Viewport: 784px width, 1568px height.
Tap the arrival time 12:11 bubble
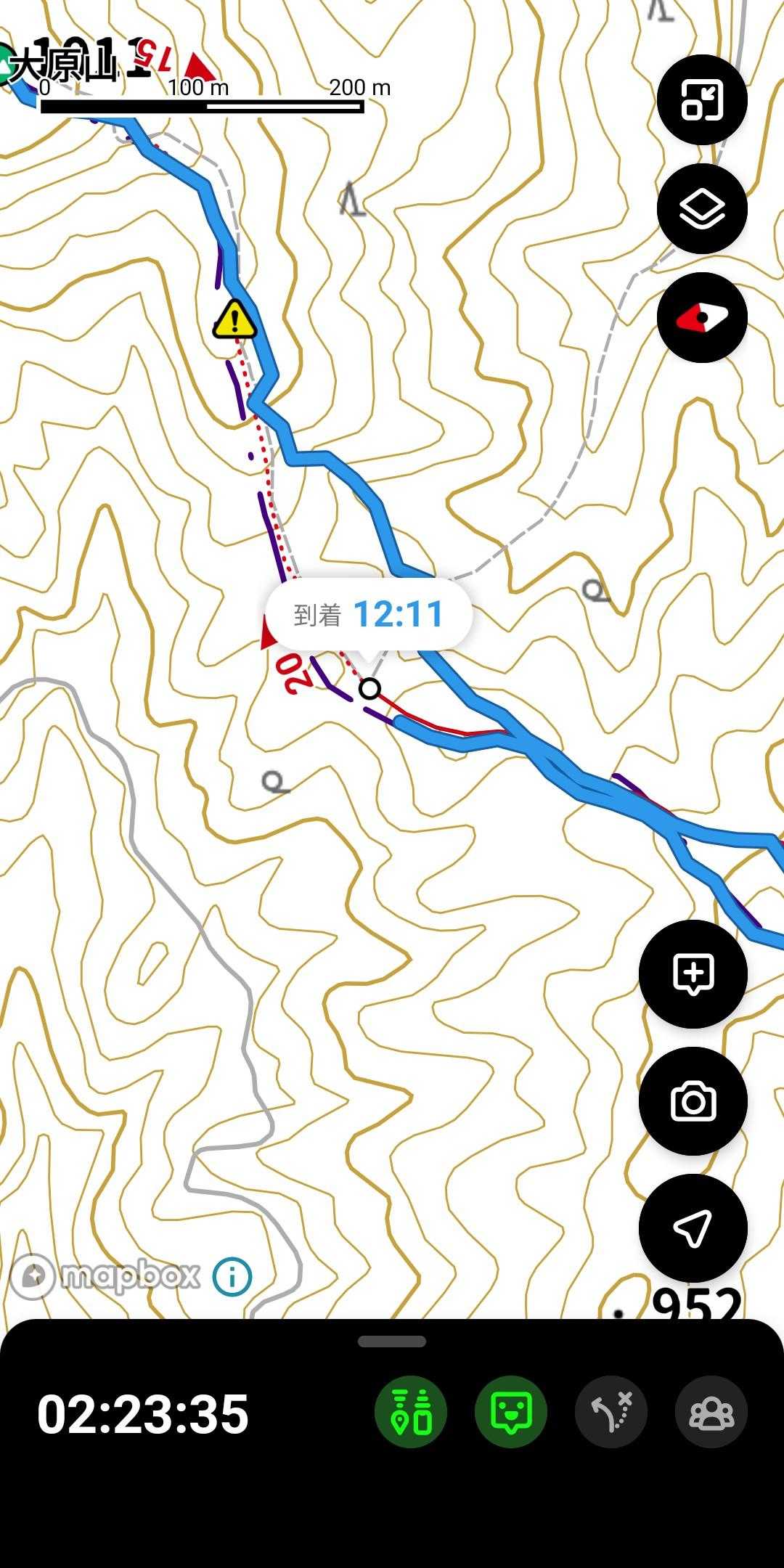point(369,615)
